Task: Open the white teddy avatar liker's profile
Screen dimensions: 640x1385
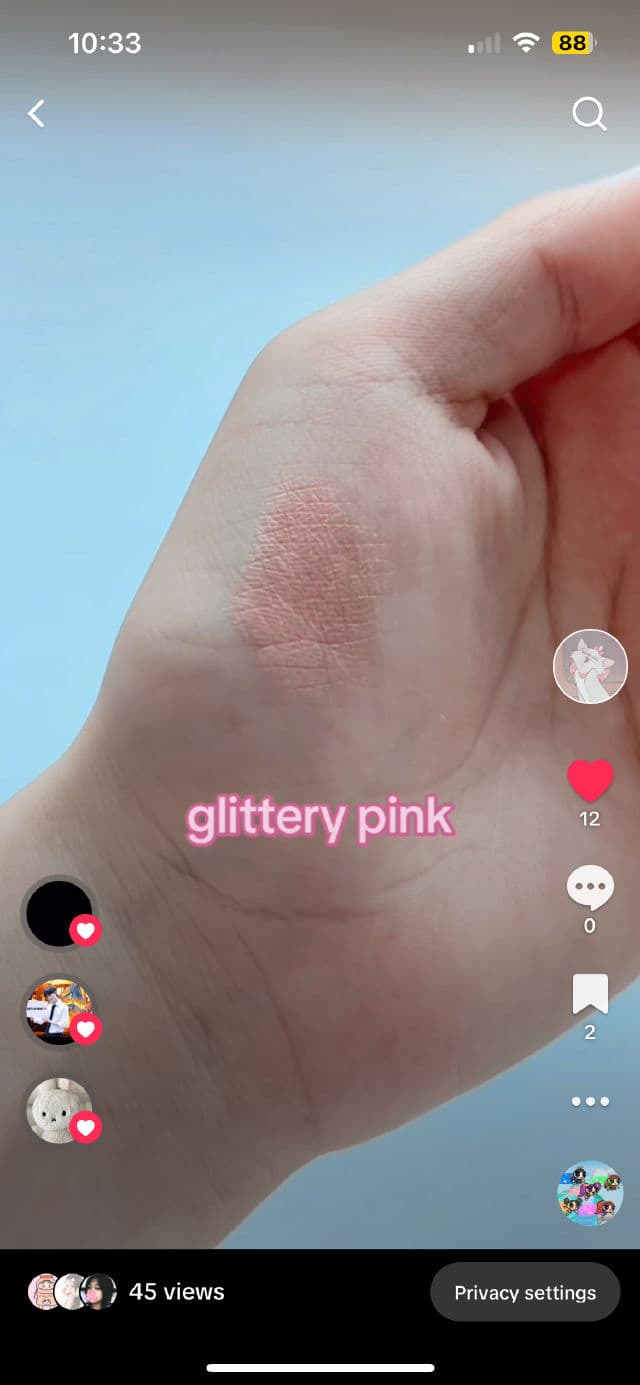Action: coord(59,1110)
